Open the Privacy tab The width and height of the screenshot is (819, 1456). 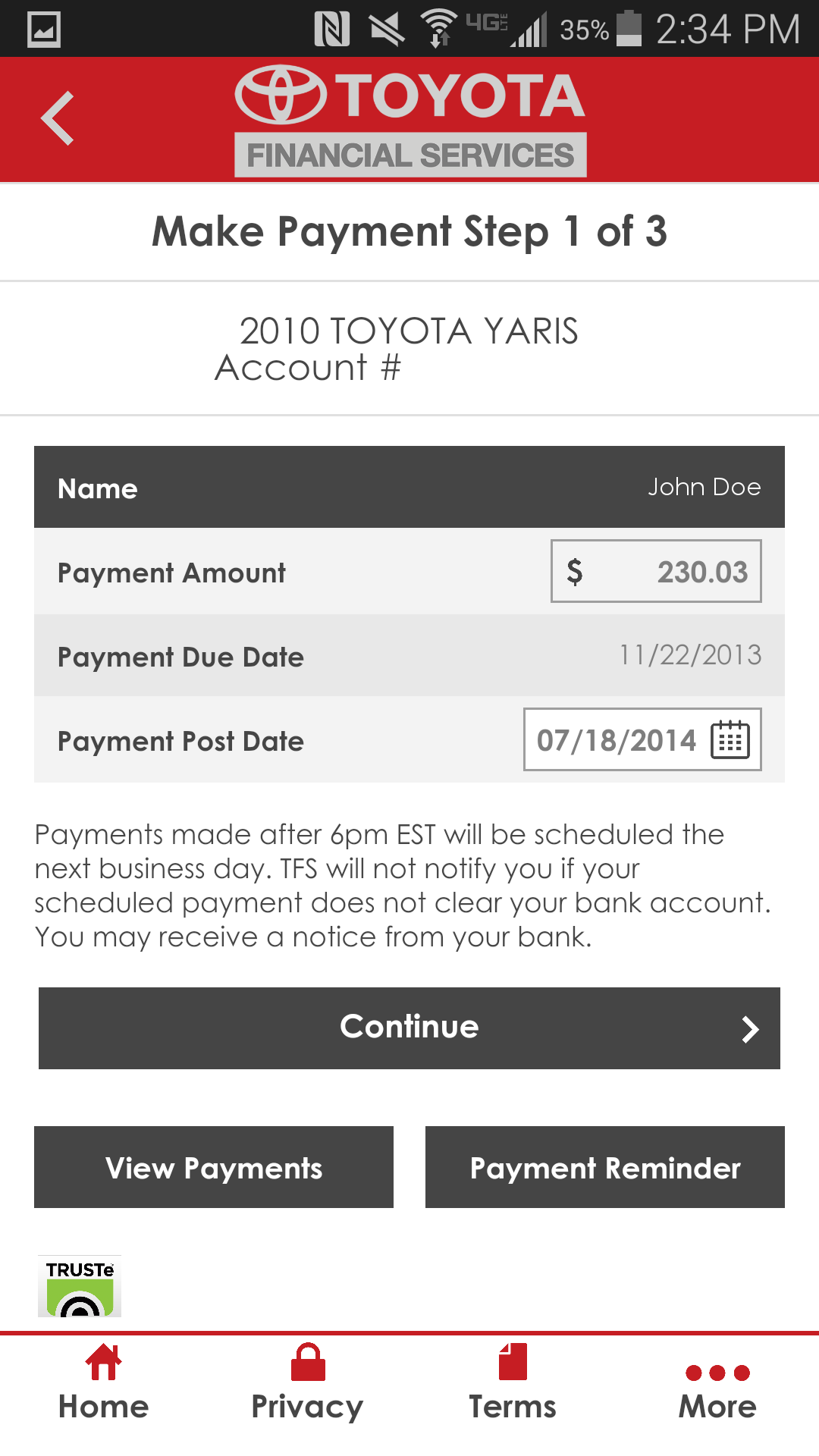(x=307, y=1383)
